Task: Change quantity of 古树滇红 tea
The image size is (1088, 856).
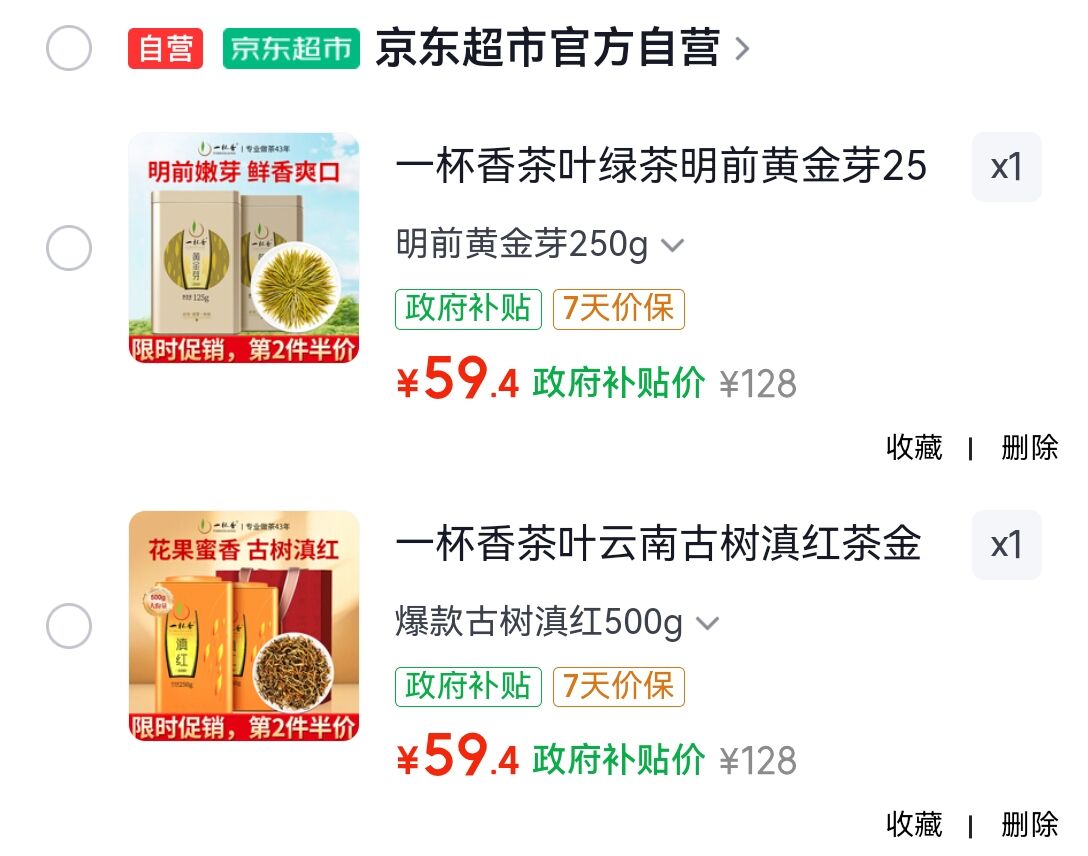Action: point(1006,545)
